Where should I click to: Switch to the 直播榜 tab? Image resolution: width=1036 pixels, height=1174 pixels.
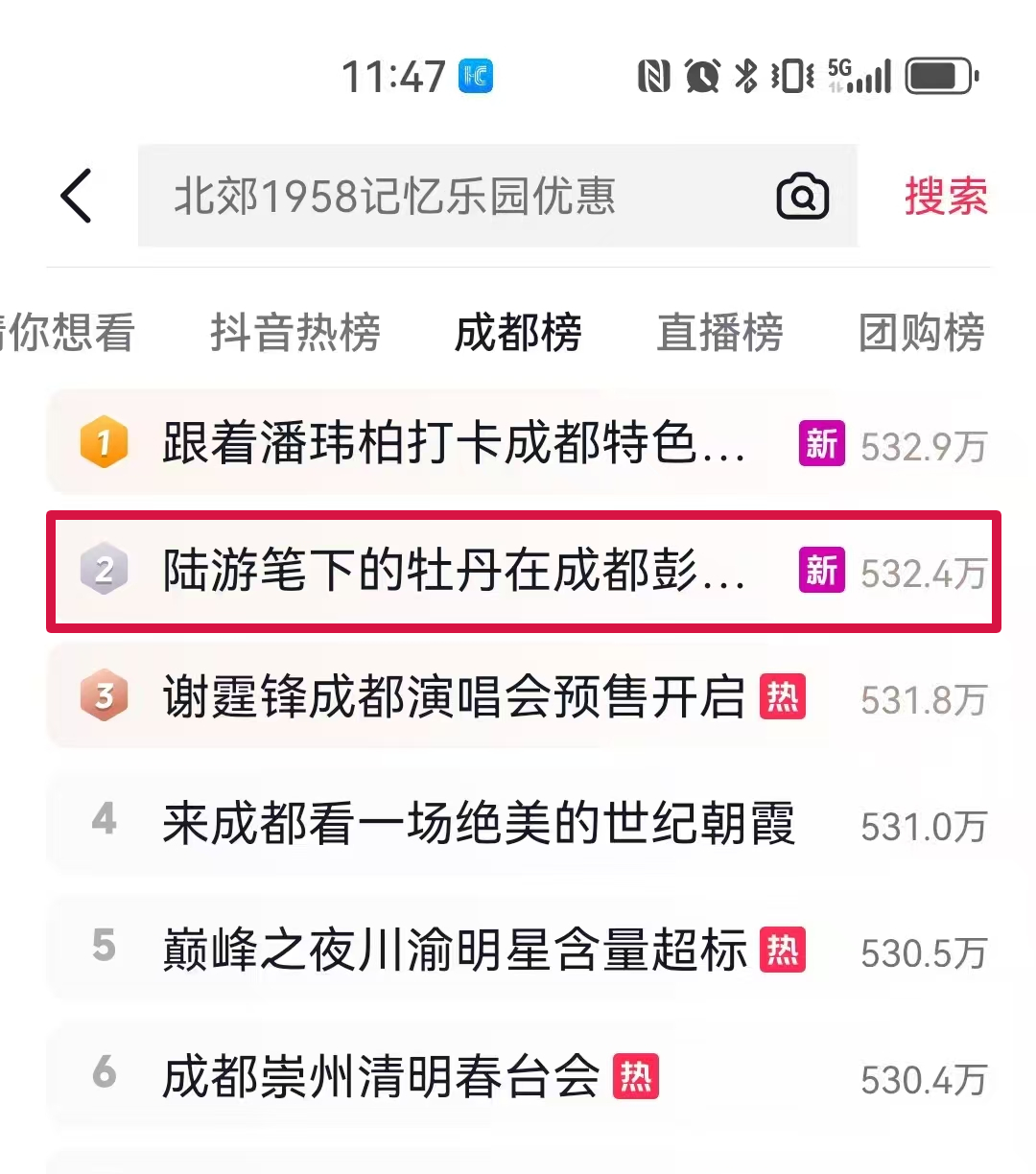[x=719, y=333]
